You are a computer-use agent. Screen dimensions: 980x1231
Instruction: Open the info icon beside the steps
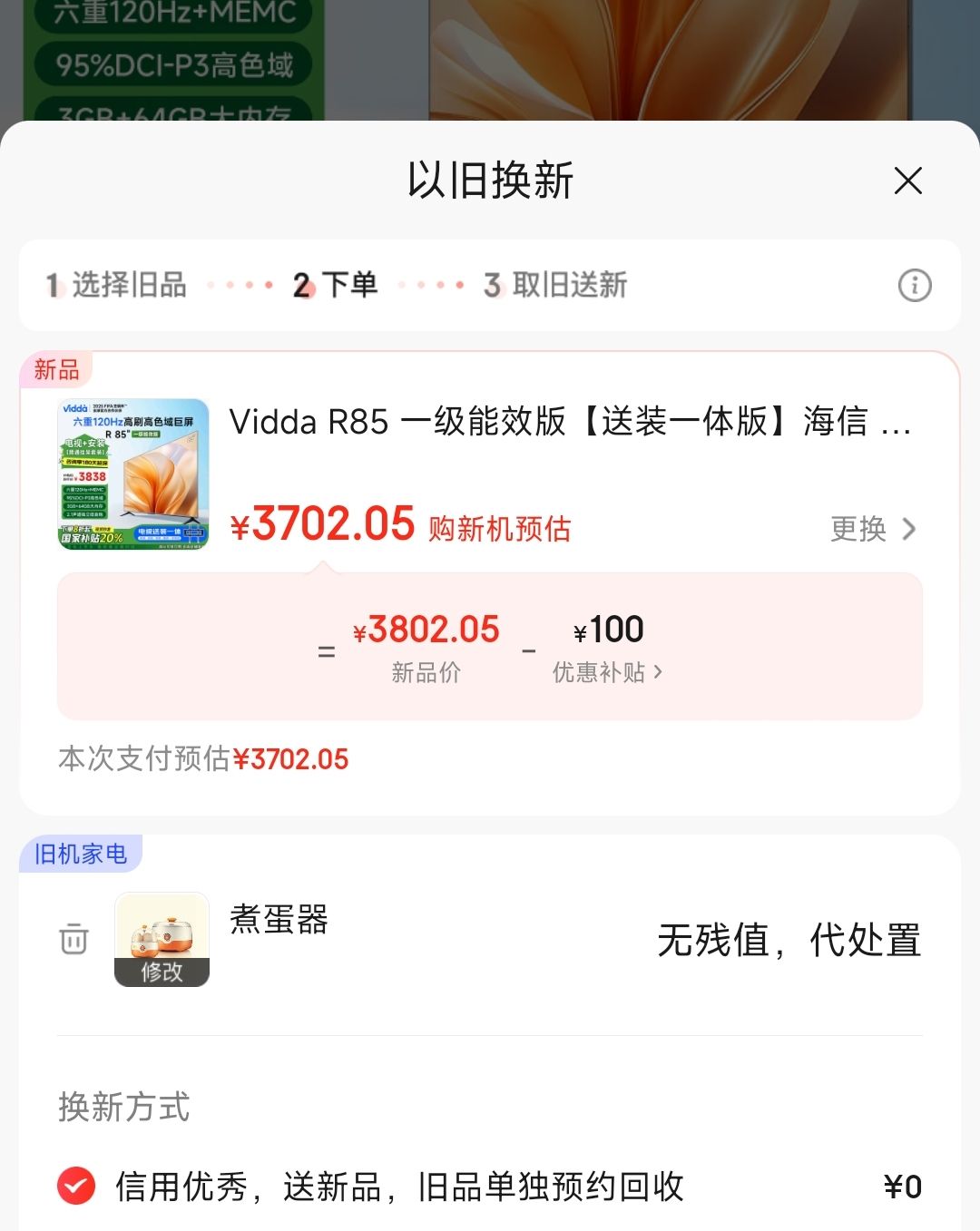(915, 286)
